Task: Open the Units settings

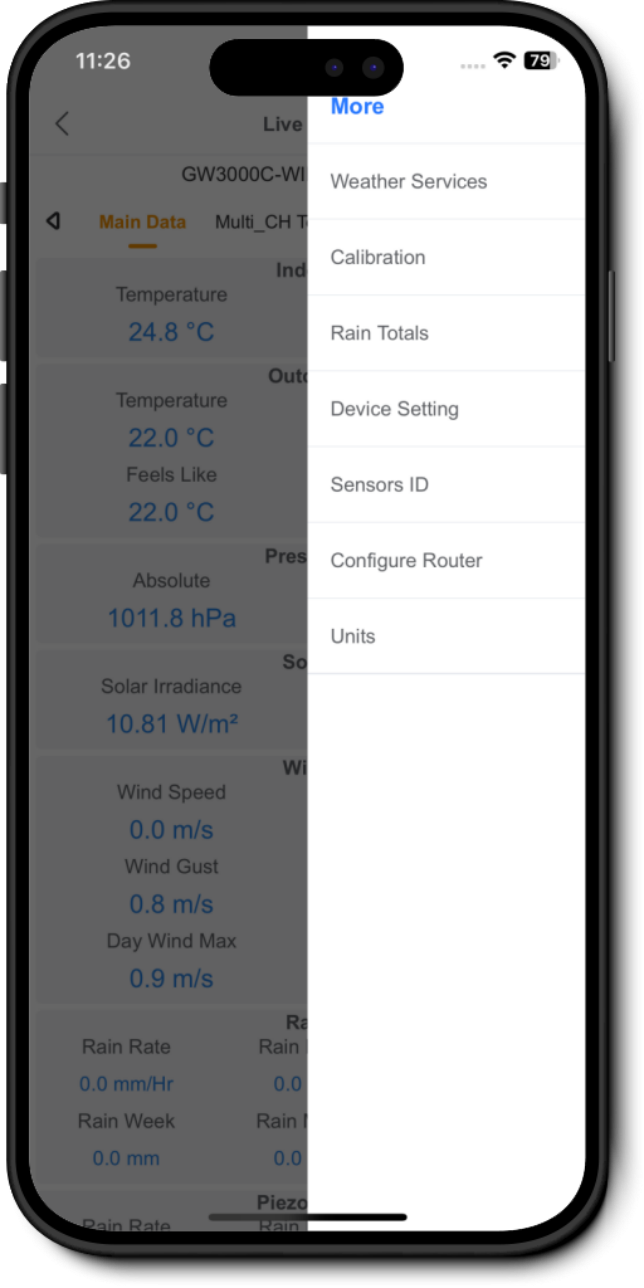Action: [x=446, y=637]
